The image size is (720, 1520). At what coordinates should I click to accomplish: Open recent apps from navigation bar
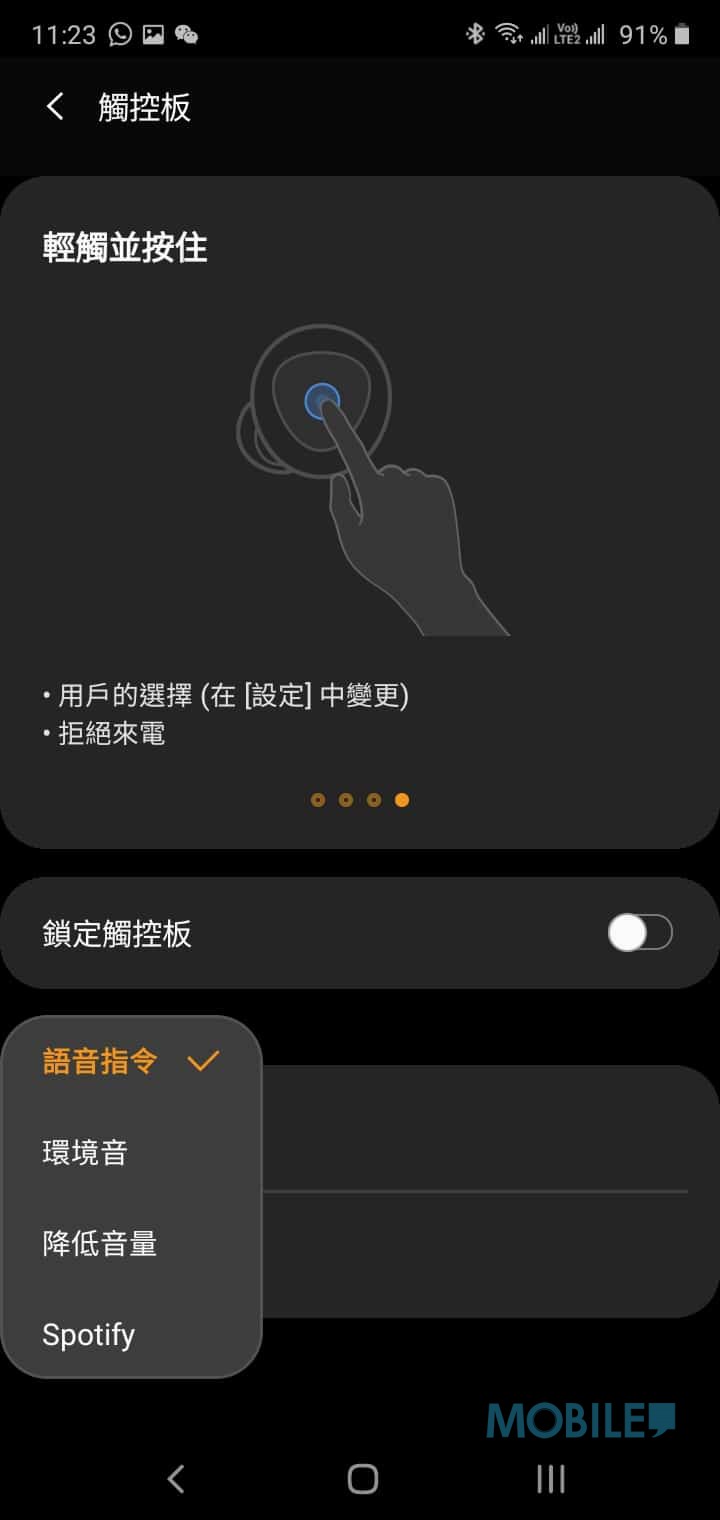(550, 1478)
